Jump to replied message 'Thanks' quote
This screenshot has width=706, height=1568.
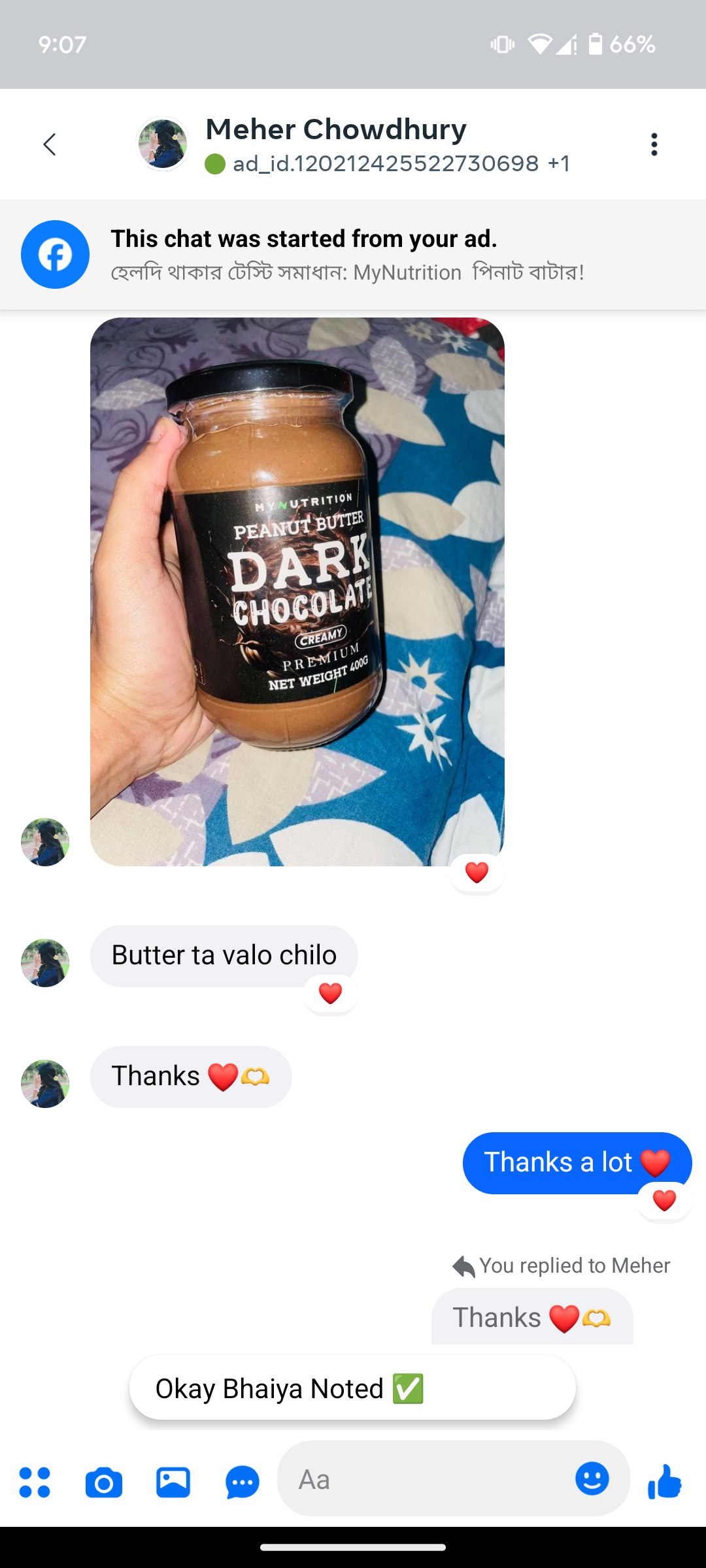pos(532,1317)
